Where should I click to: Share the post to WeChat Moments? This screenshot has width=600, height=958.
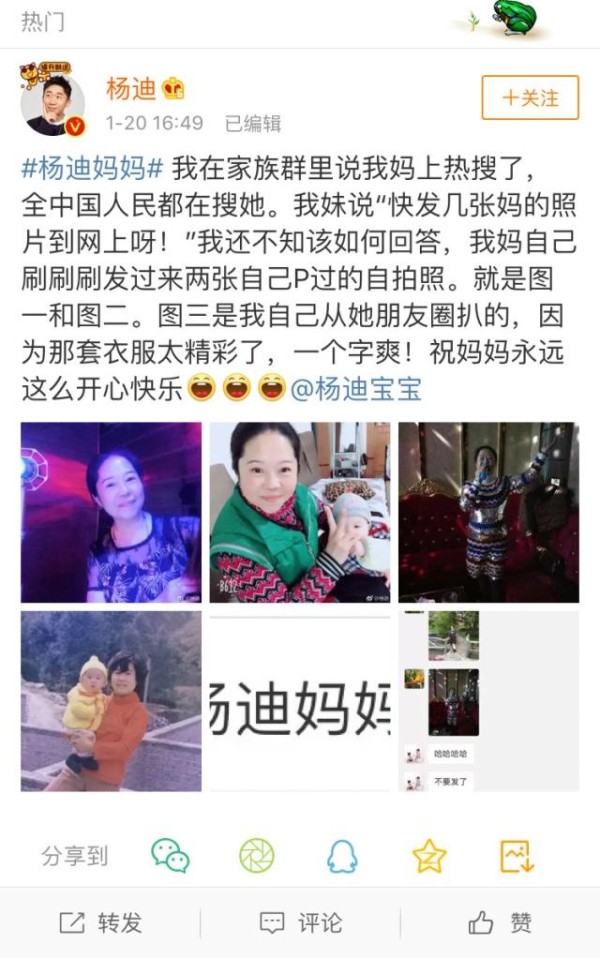click(x=256, y=856)
